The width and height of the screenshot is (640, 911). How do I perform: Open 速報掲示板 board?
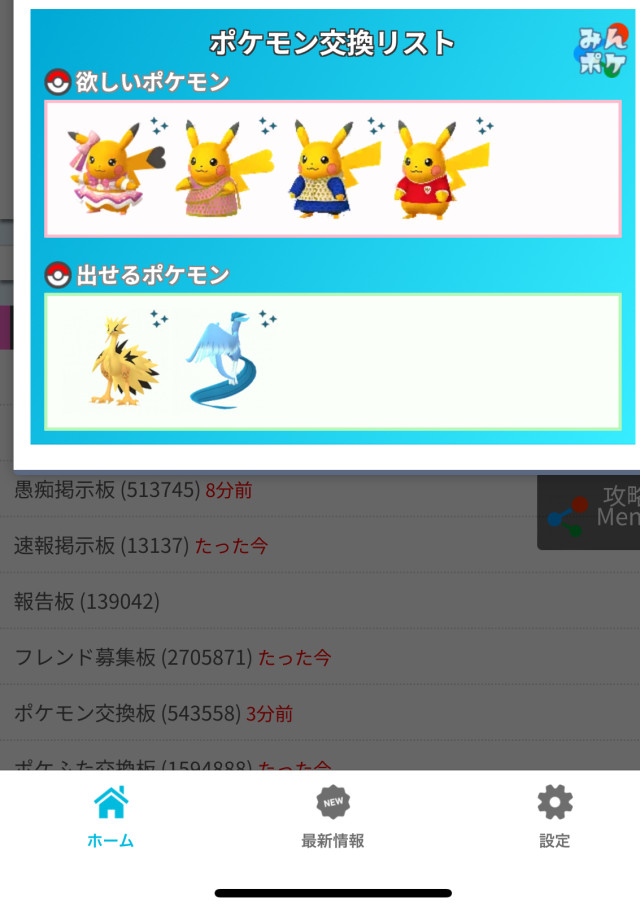pos(141,546)
